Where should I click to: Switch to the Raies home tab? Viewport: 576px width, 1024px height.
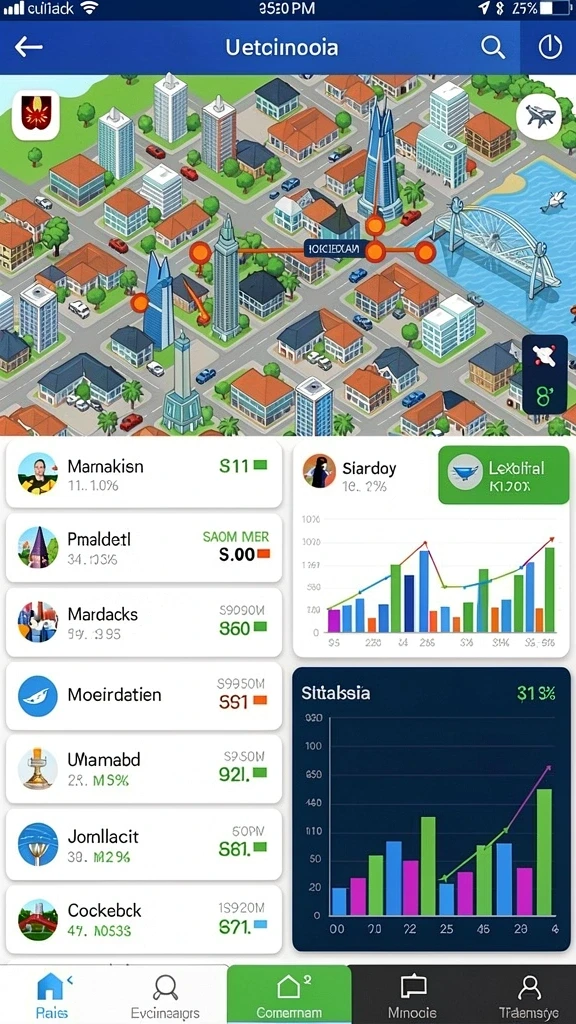51,994
